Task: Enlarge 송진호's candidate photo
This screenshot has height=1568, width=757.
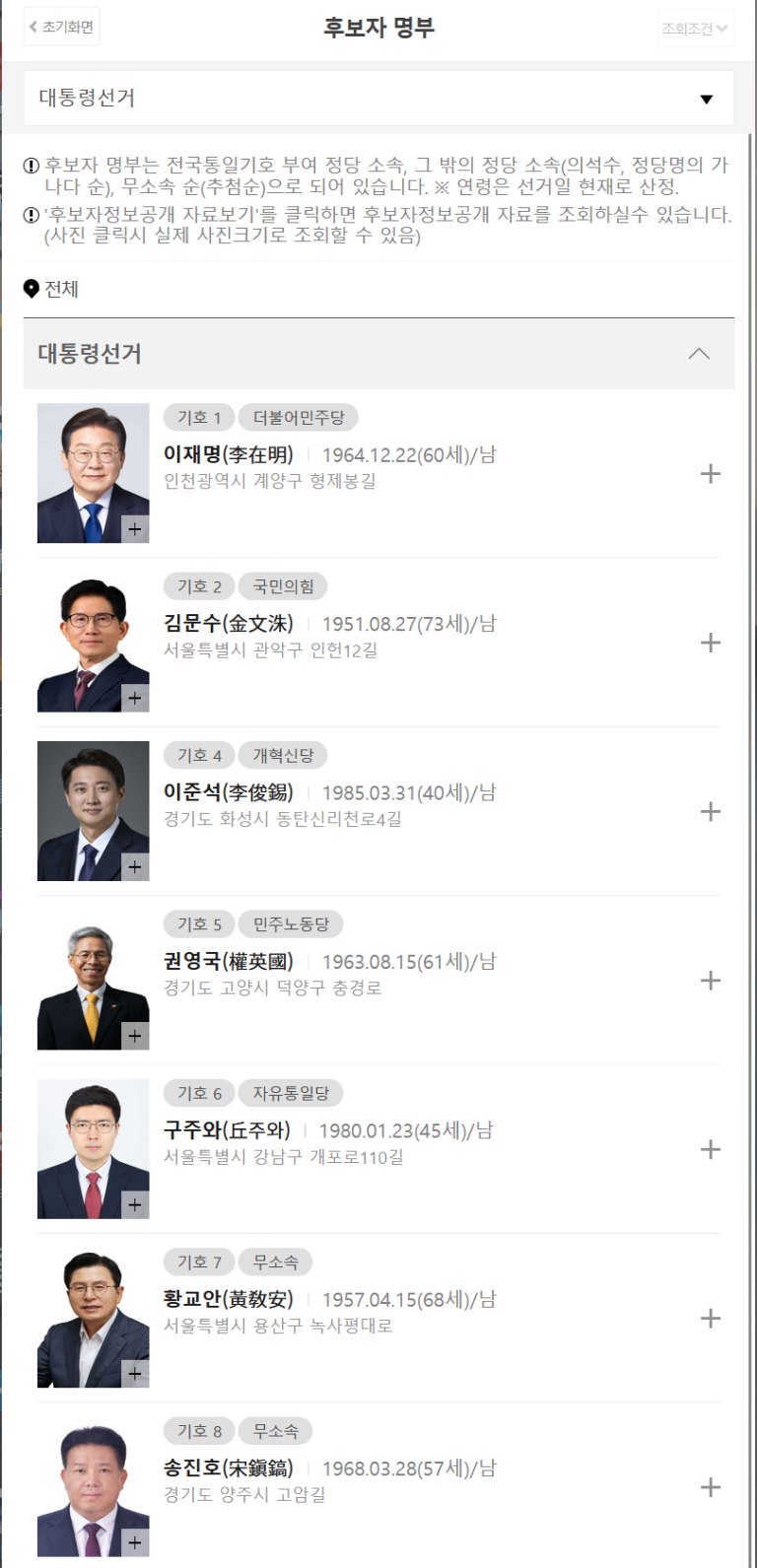Action: 93,1487
